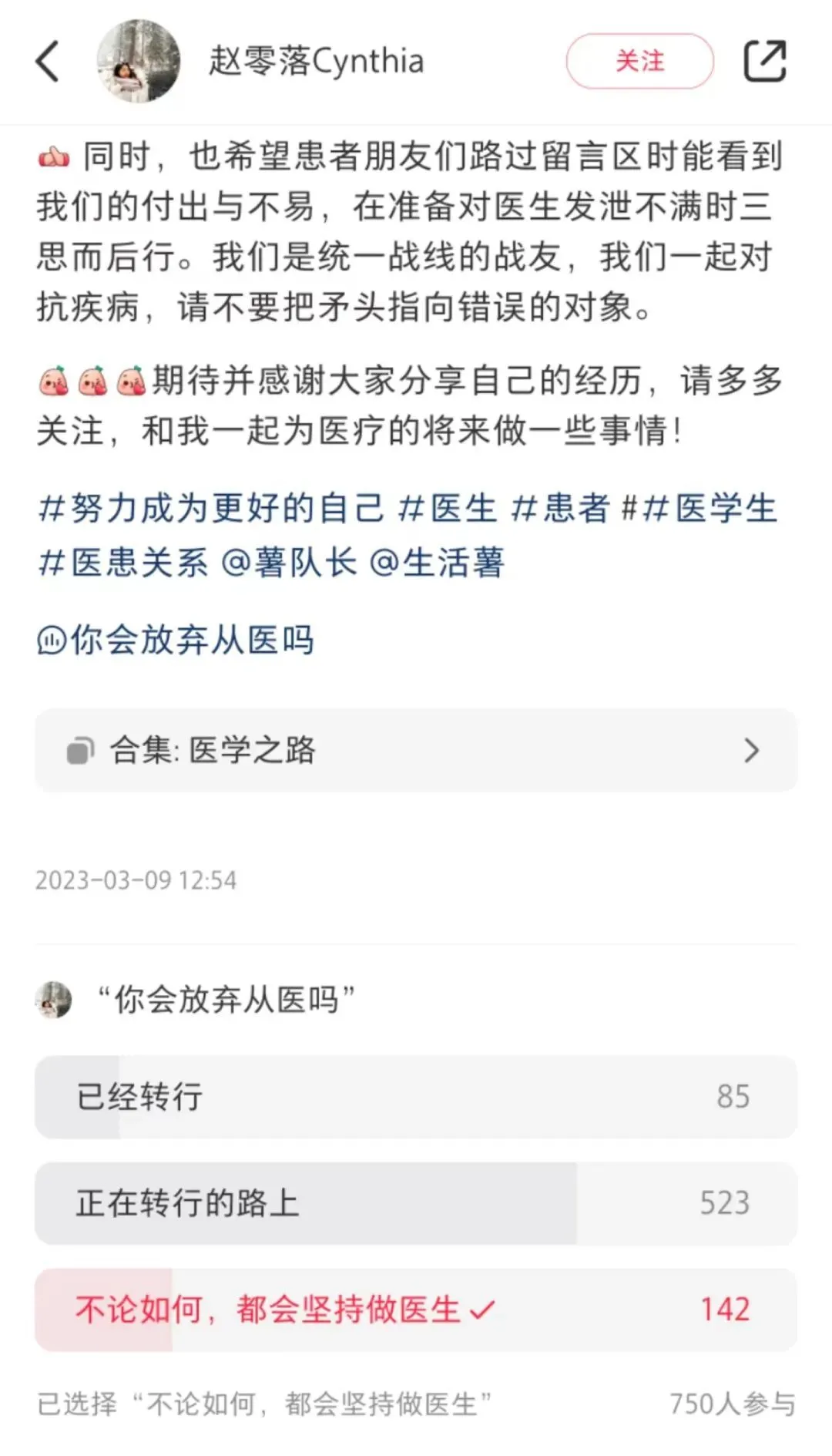The height and width of the screenshot is (1456, 832).
Task: Share this post via the share icon
Action: tap(764, 62)
